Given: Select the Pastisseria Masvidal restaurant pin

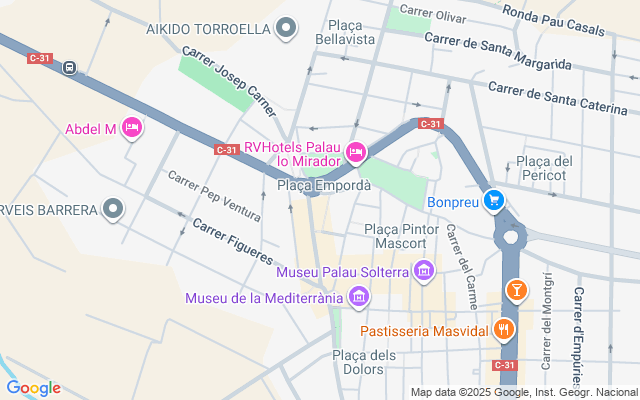Looking at the screenshot, I should tap(504, 329).
